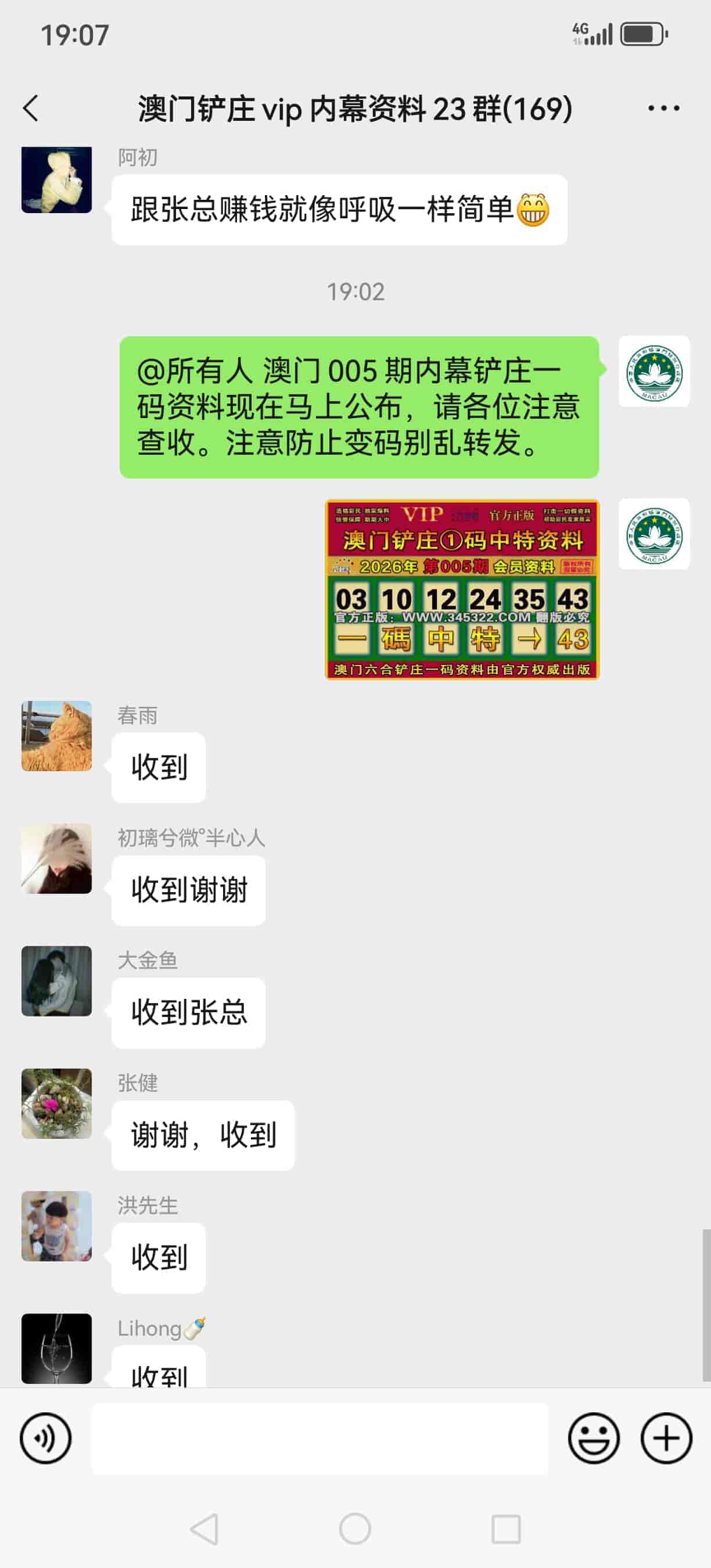Open 春雨's profile from avatar
The image size is (711, 1568).
(x=56, y=736)
